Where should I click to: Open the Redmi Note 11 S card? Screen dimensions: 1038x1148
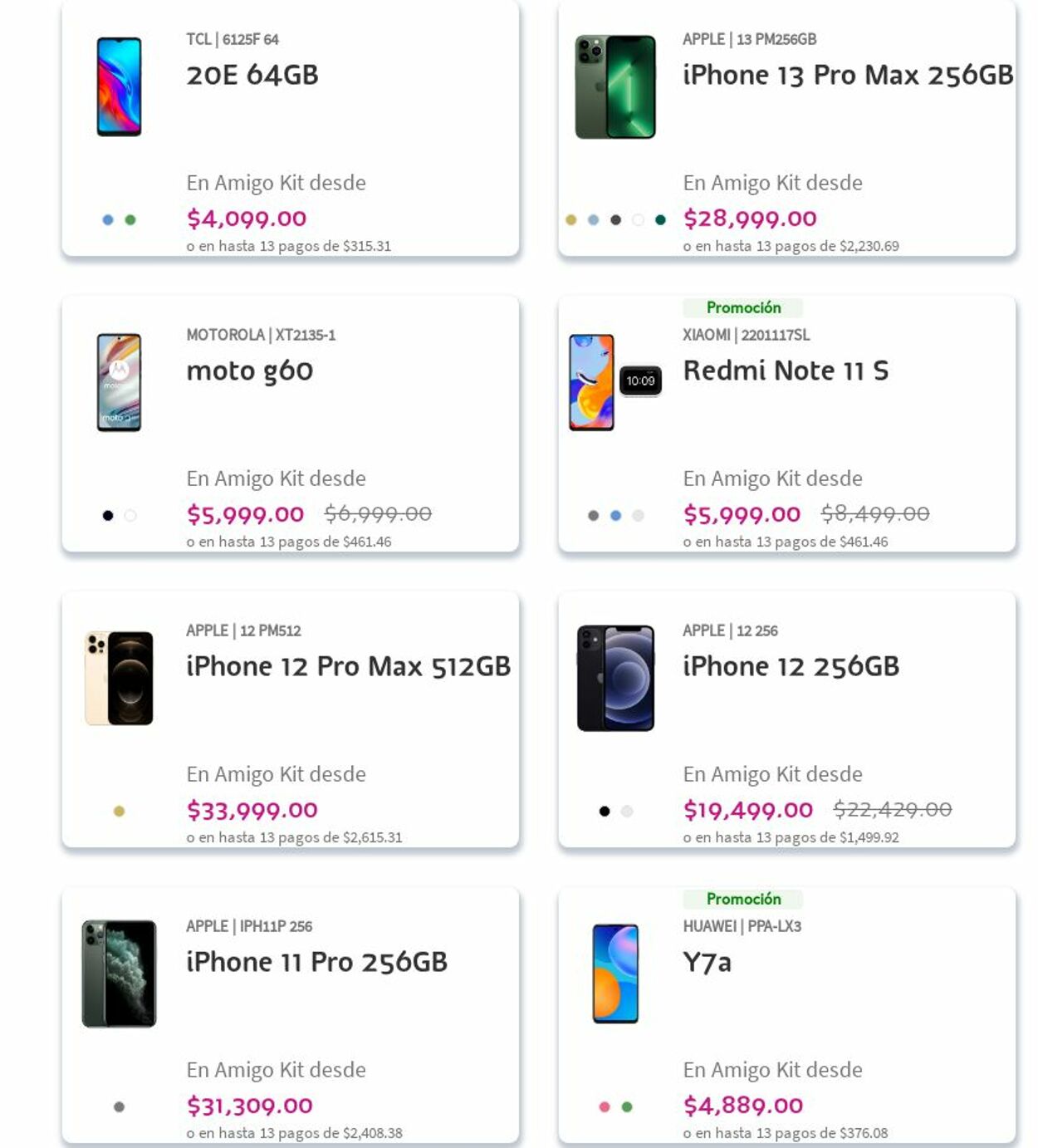pos(785,370)
